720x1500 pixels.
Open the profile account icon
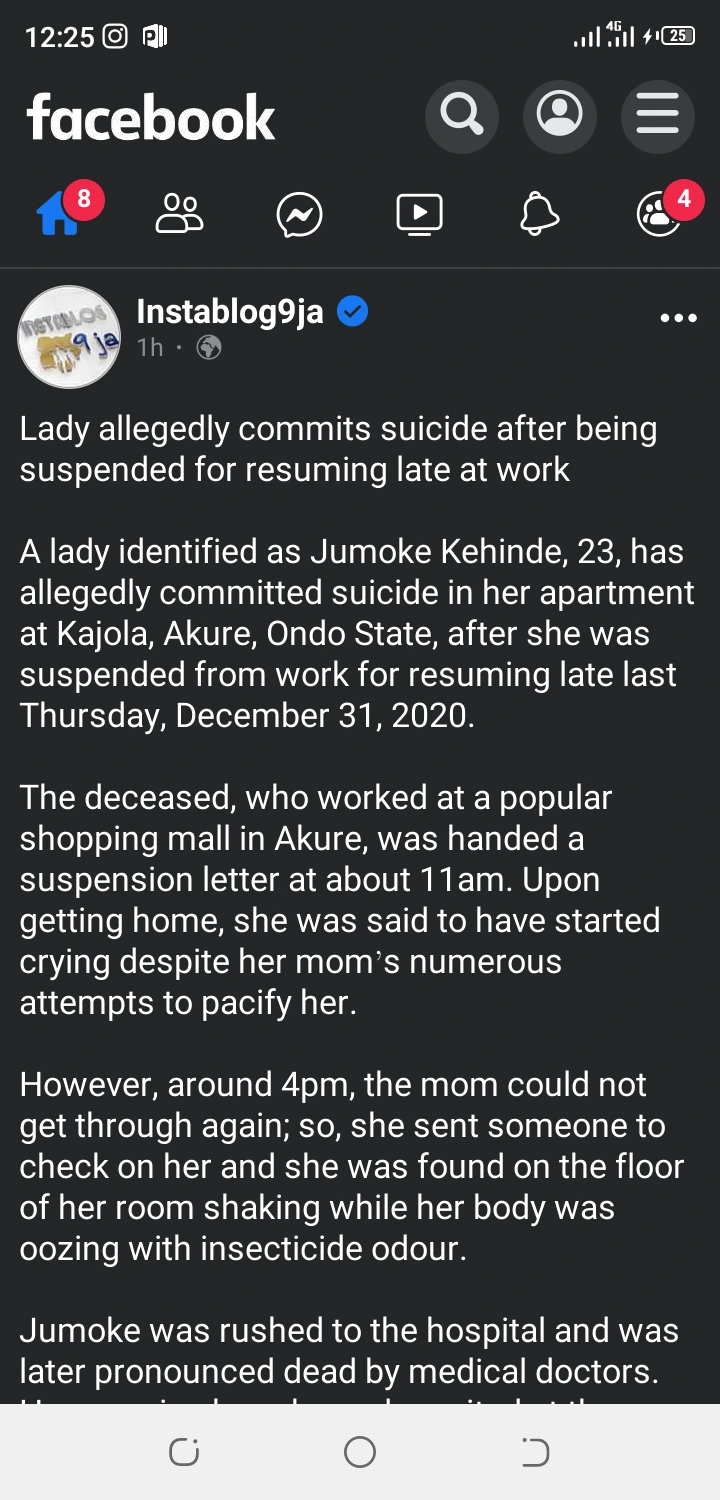pos(559,116)
